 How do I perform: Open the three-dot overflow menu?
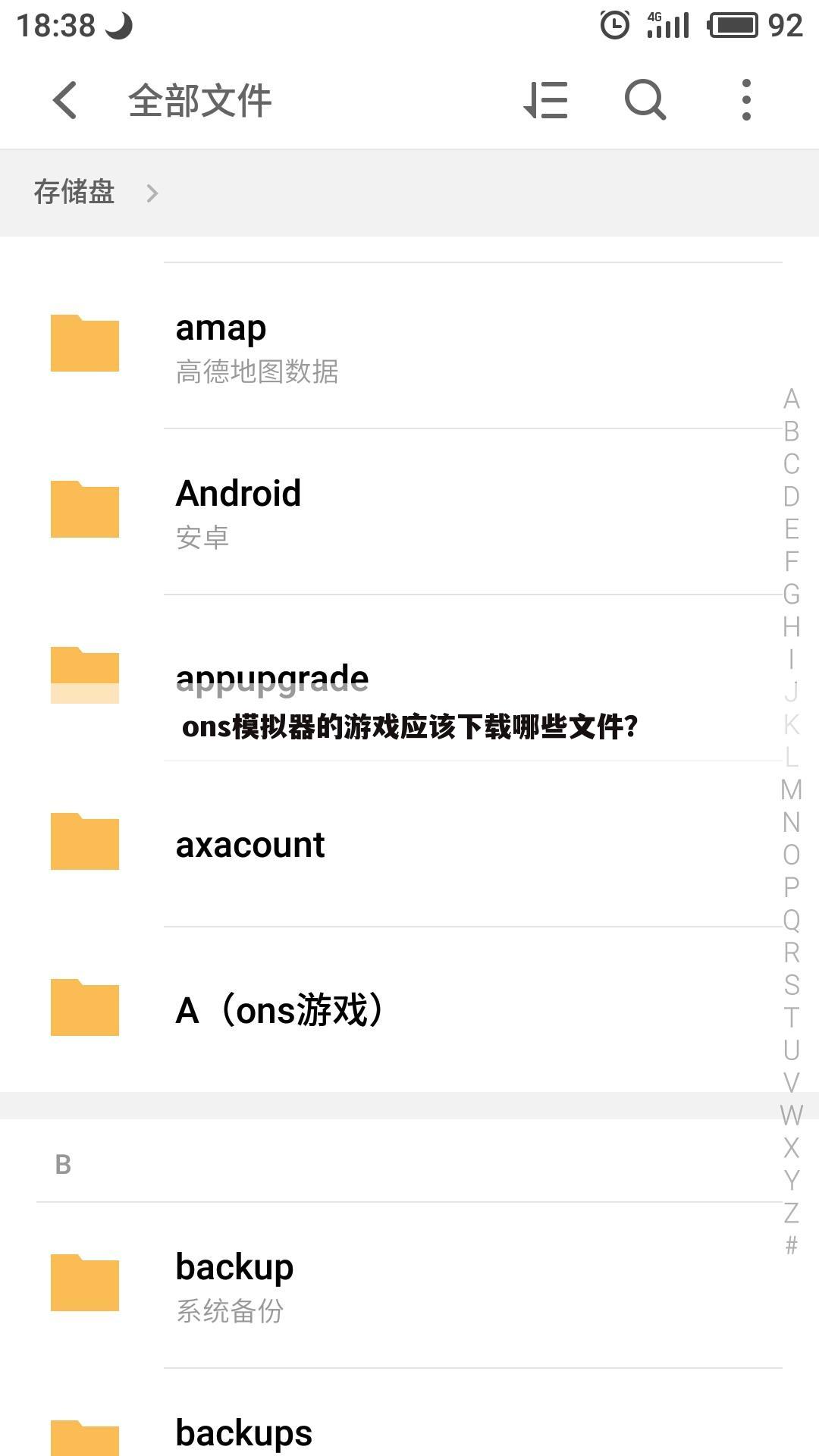pyautogui.click(x=746, y=100)
